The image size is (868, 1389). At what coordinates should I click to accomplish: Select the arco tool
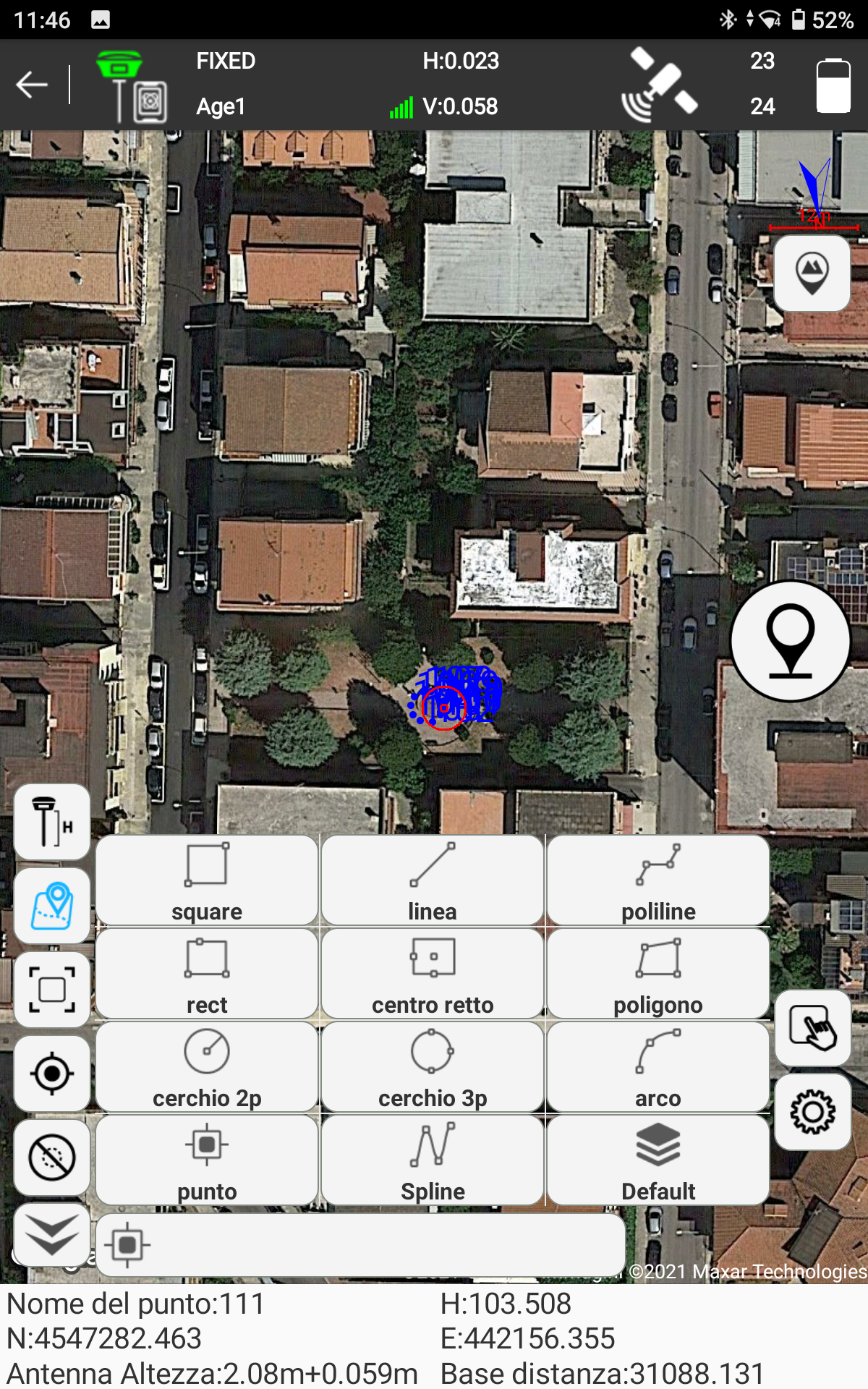[x=658, y=1067]
